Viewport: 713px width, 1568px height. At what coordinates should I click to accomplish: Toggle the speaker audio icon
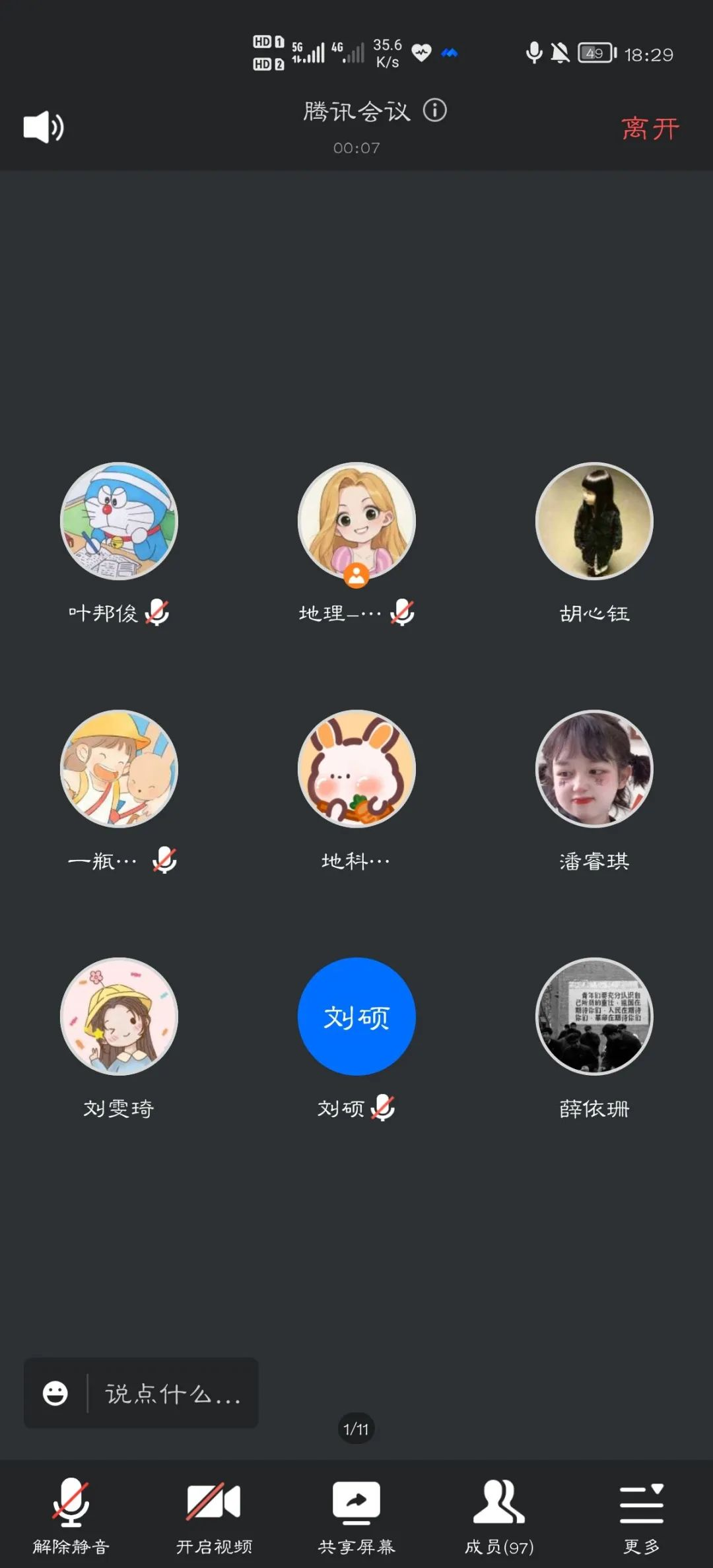tap(44, 127)
